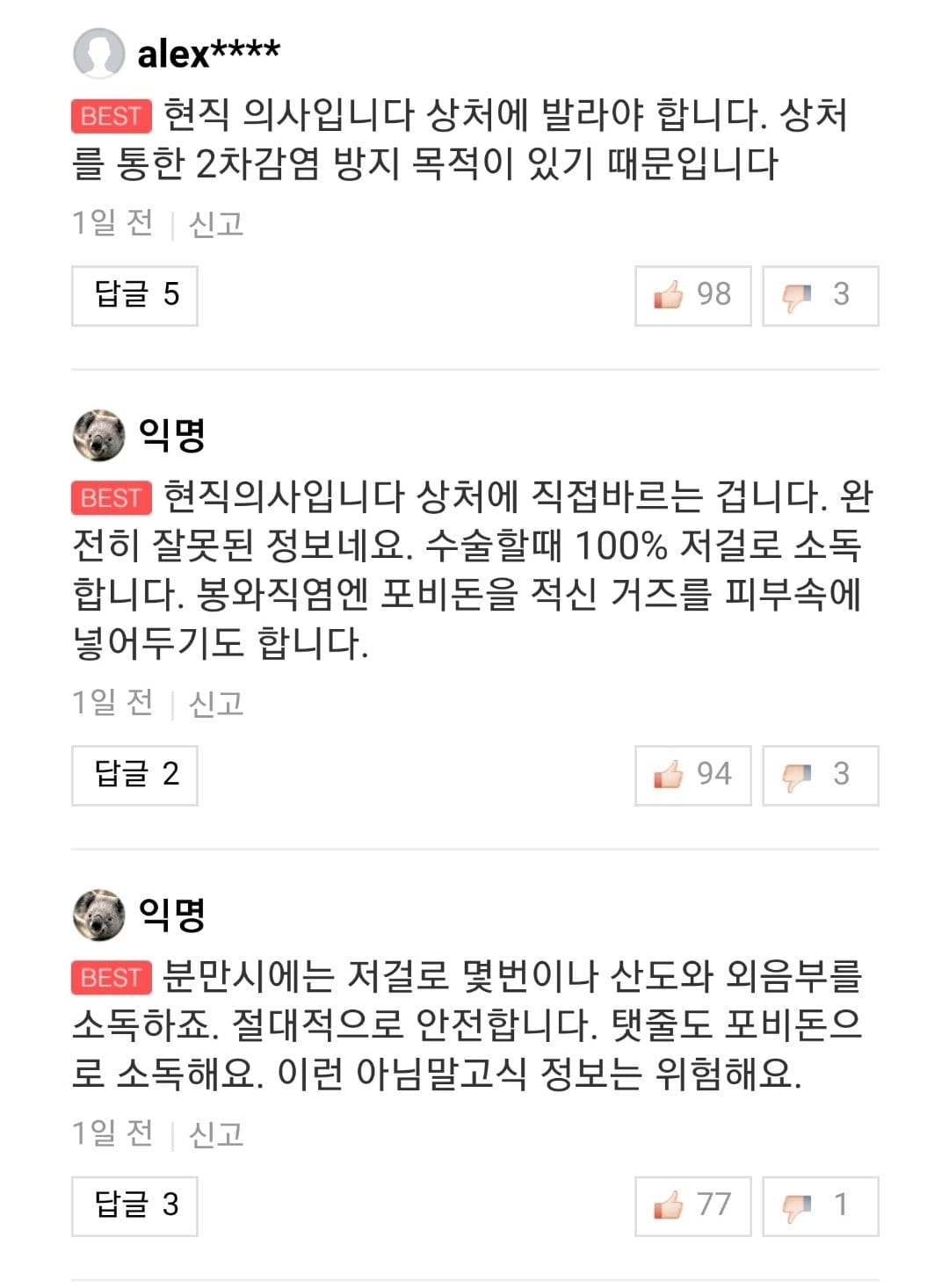Screen dimensions: 949x1288
Task: Report alex****'s comment via 신고
Action: [x=215, y=224]
